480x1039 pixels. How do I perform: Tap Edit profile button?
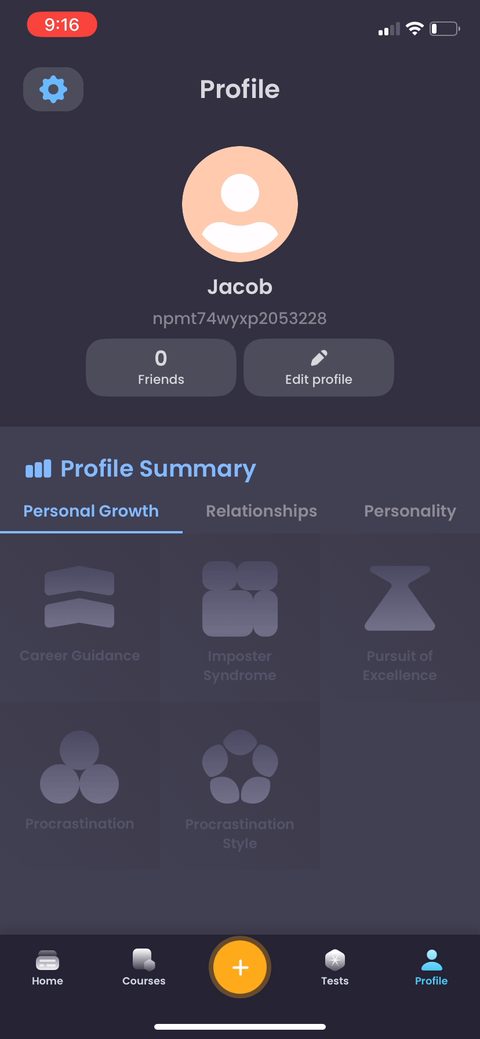pyautogui.click(x=319, y=368)
